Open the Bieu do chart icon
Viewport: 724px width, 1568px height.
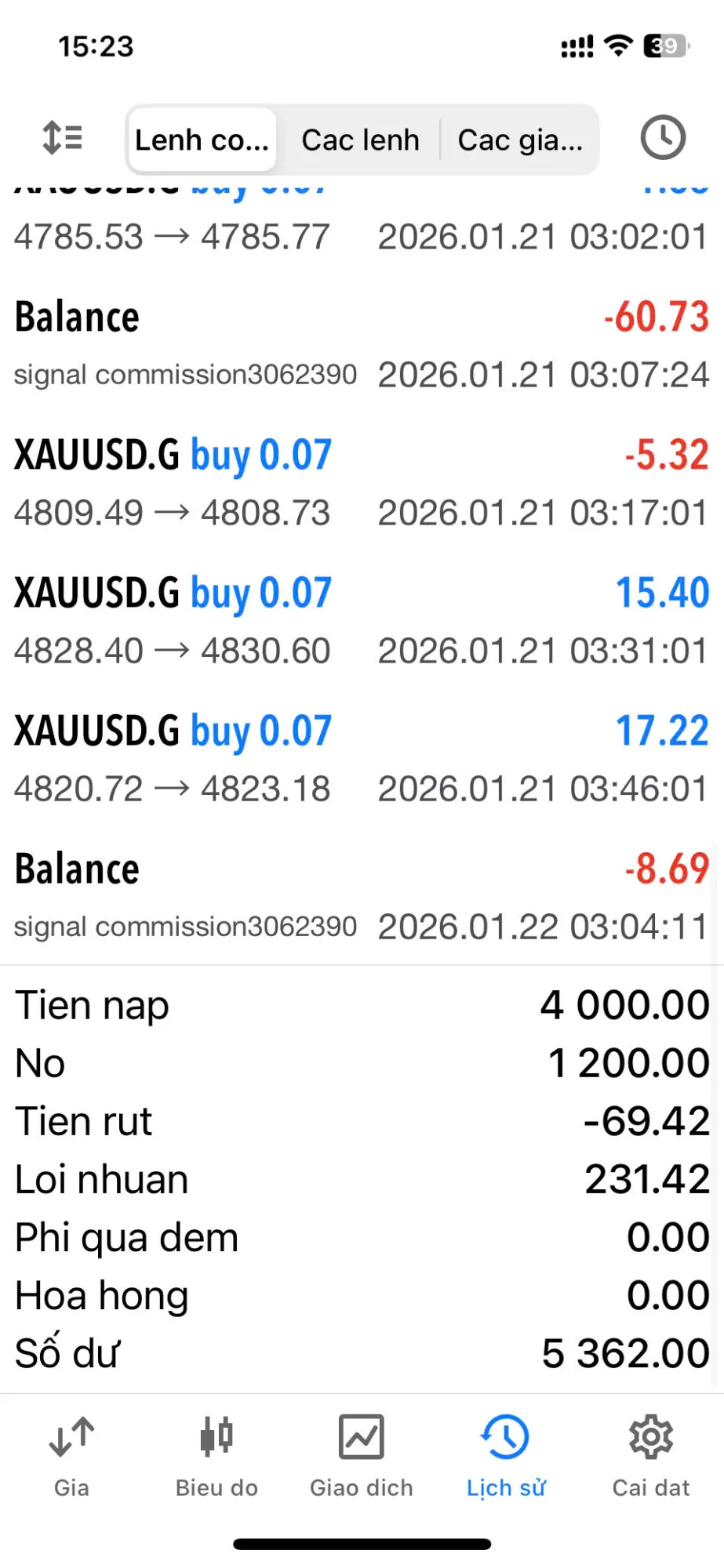click(216, 1454)
